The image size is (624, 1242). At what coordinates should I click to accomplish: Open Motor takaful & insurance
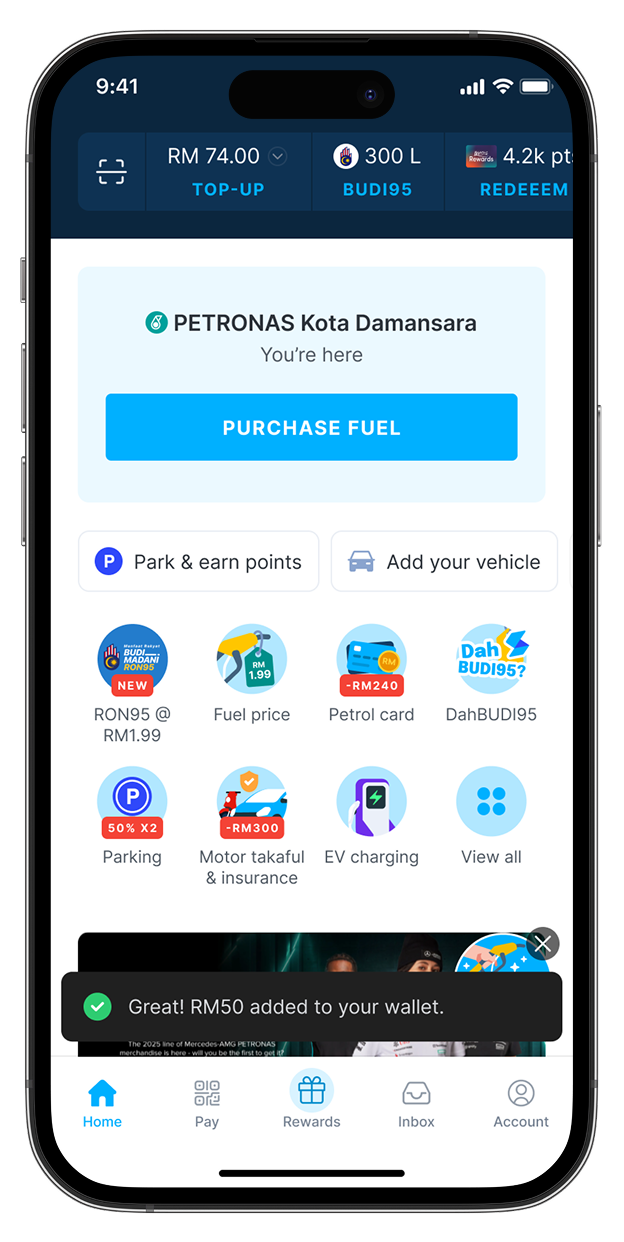point(252,802)
